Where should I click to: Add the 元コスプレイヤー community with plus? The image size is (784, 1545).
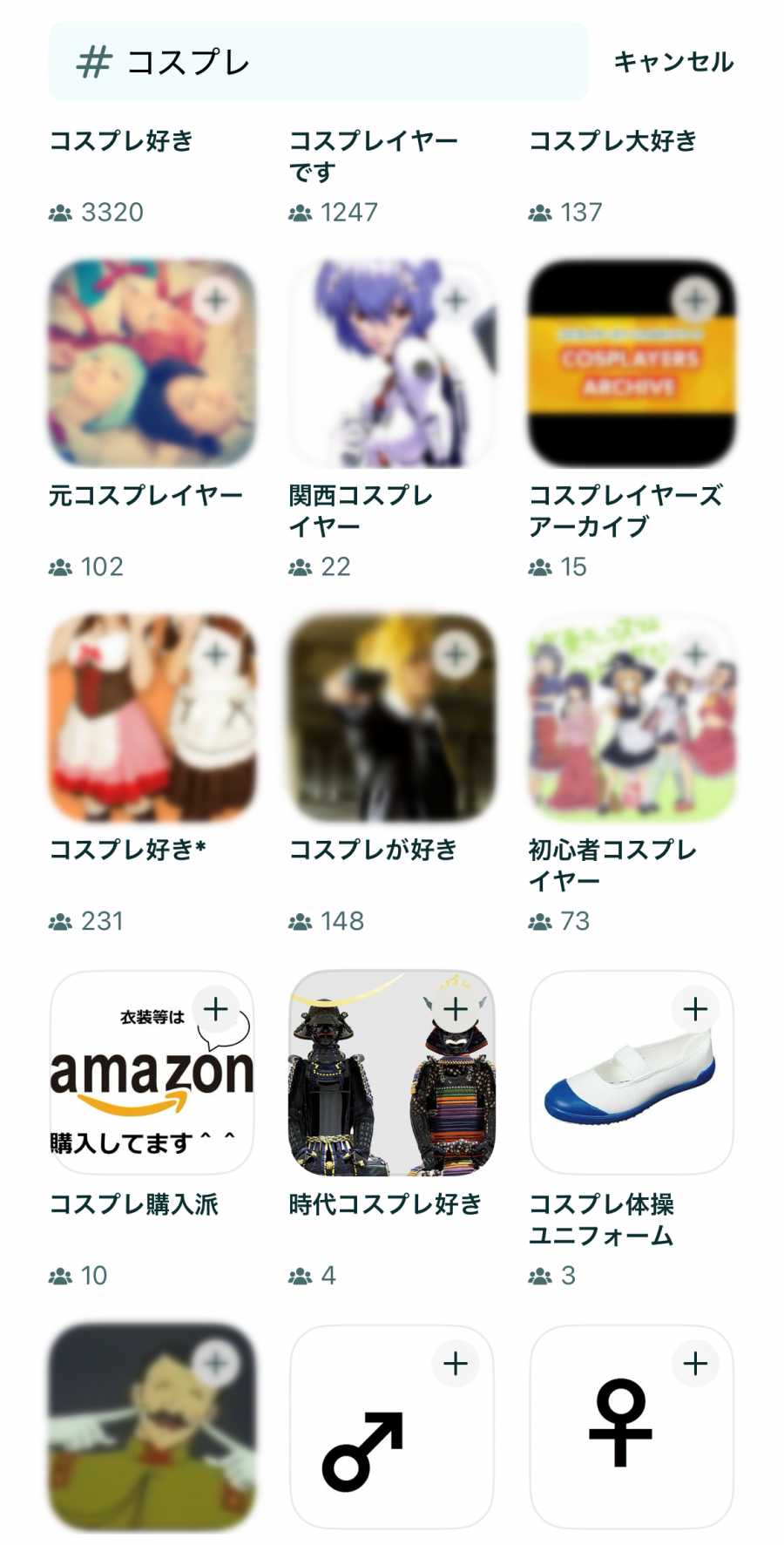(215, 300)
